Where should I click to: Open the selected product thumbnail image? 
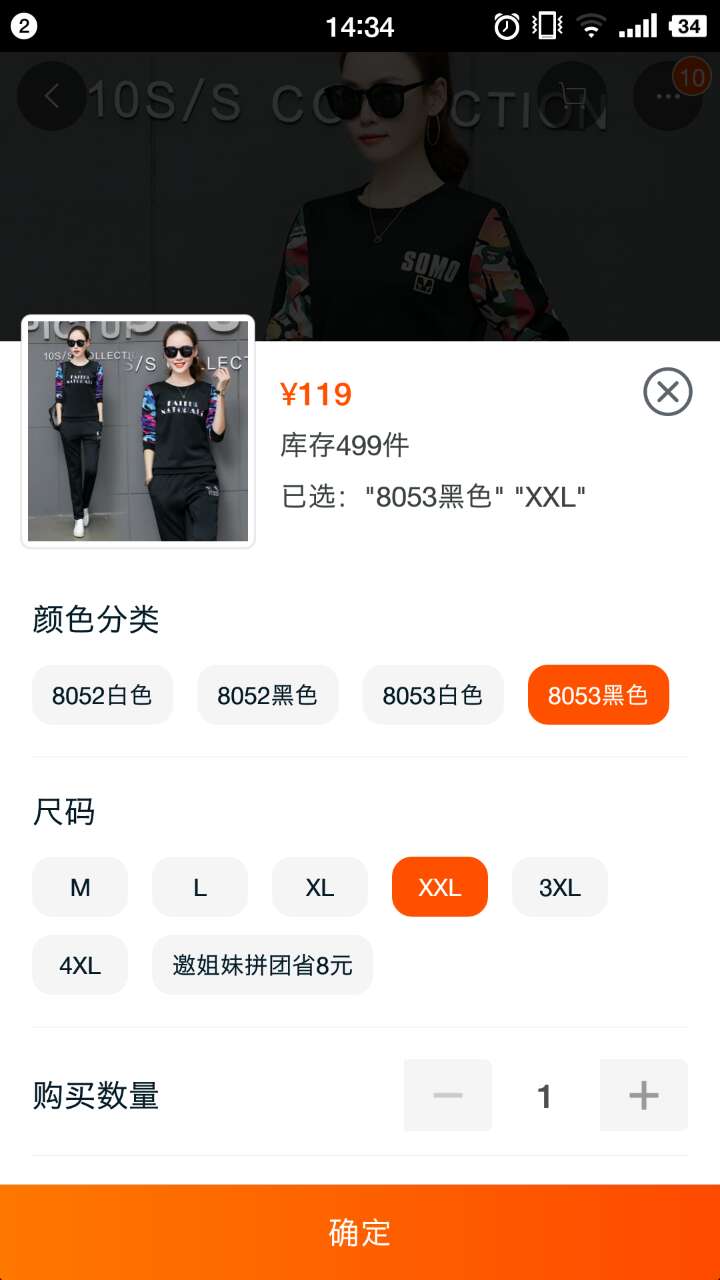tap(138, 432)
